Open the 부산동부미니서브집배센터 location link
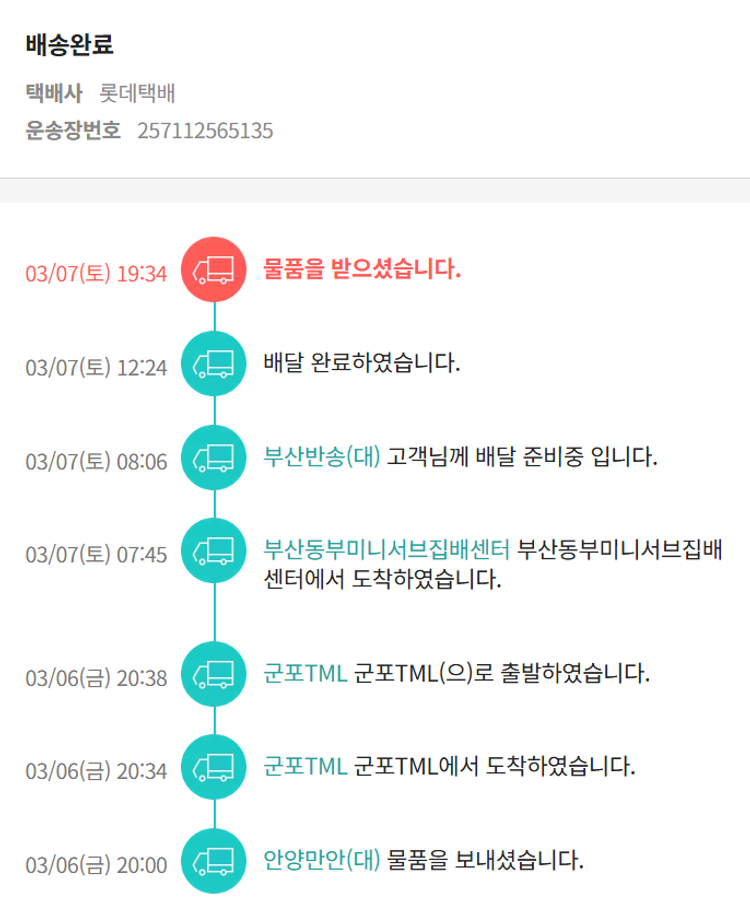Screen dimensions: 750x923 387,549
